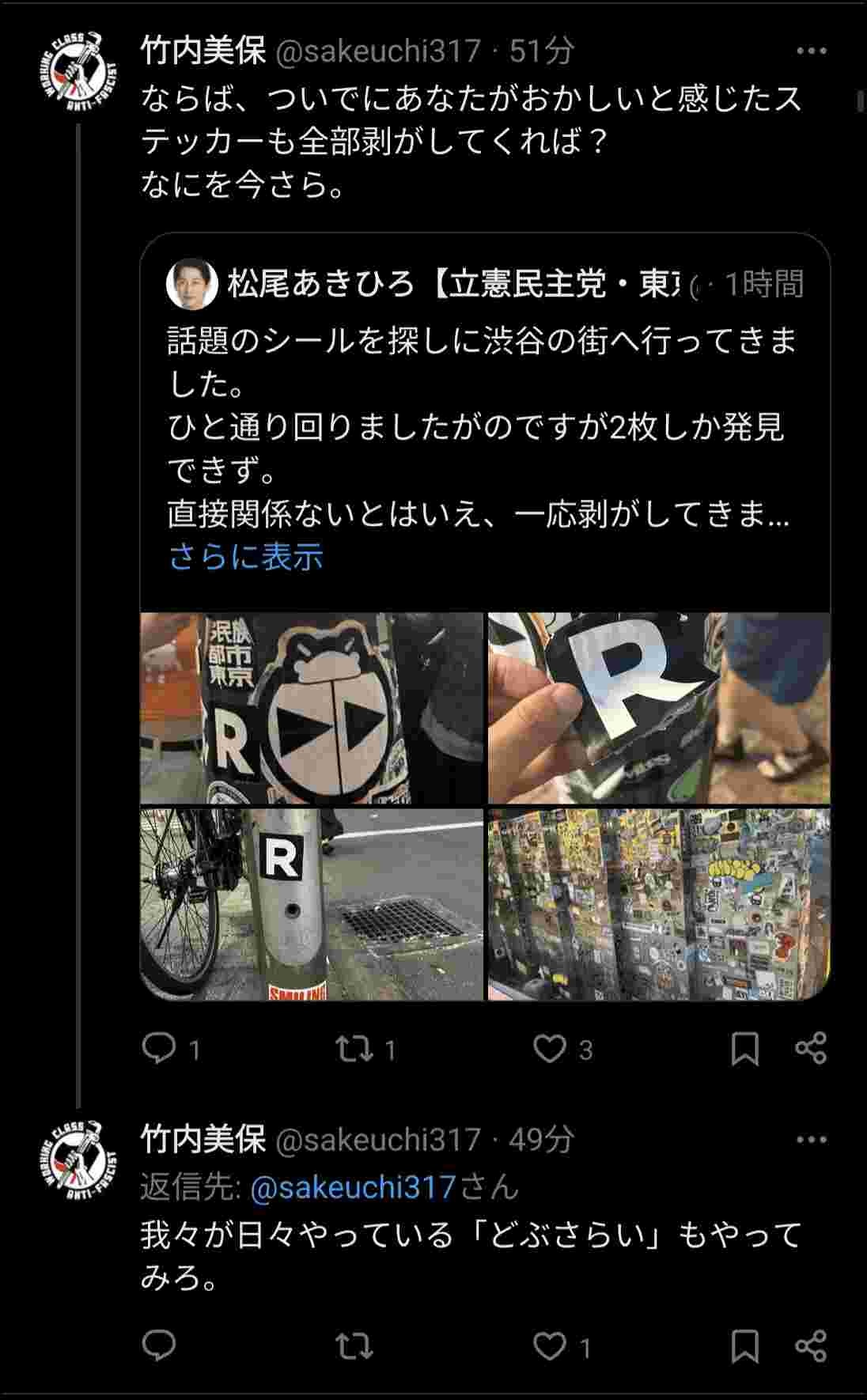Tap さらに表示 to expand quoted post

(x=246, y=557)
